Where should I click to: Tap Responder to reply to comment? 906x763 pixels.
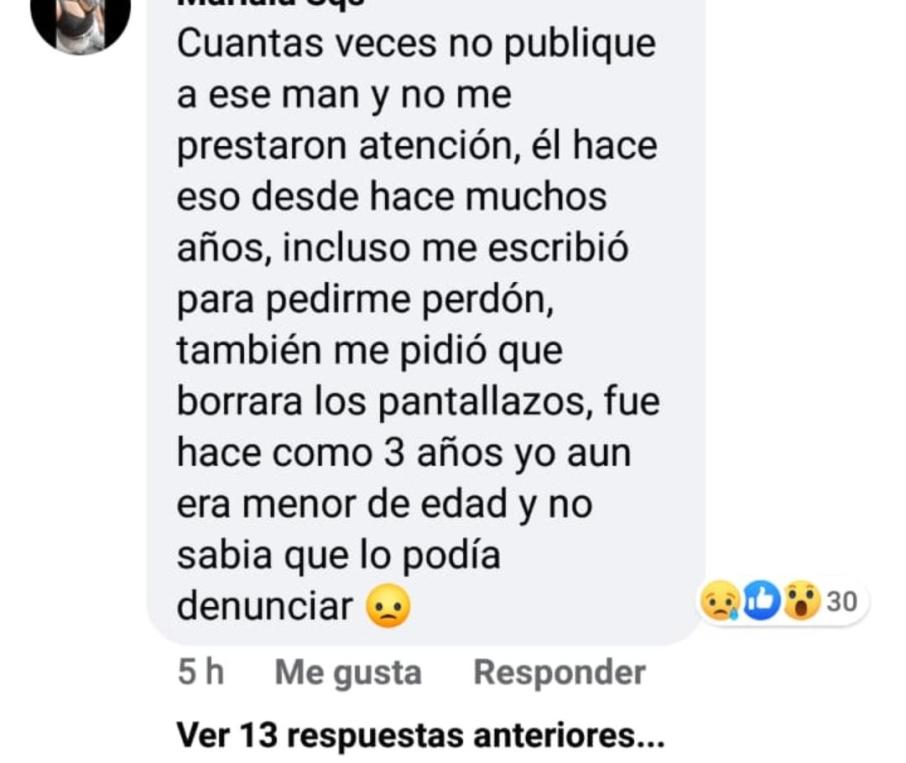pos(559,673)
